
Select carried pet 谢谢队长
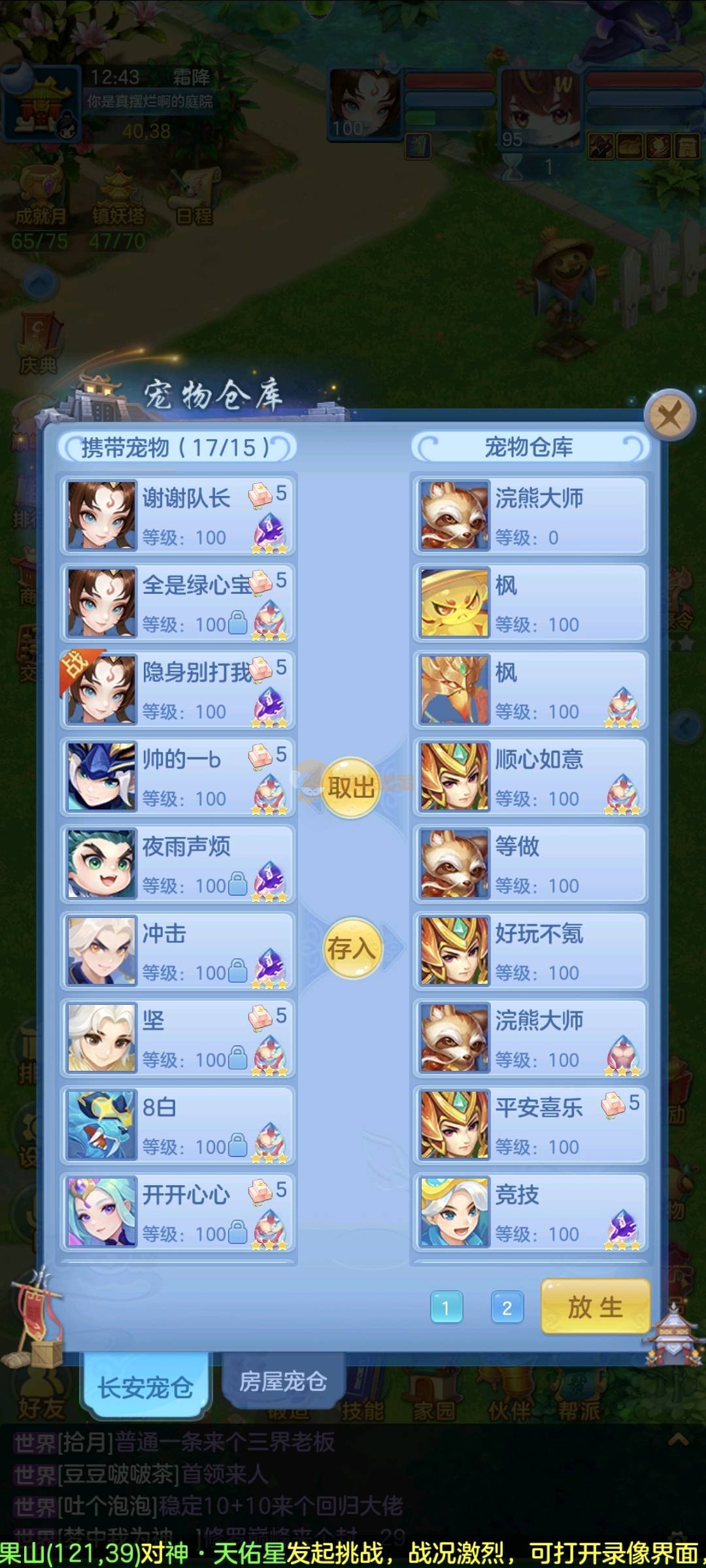pos(178,515)
